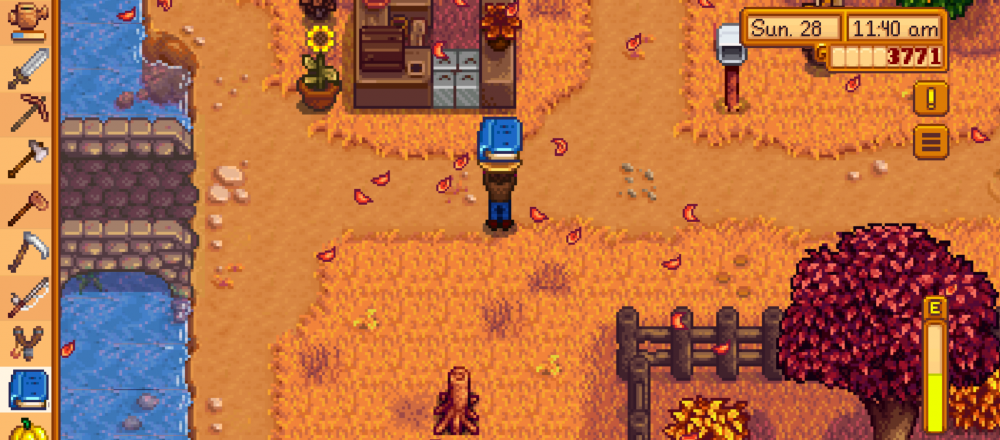This screenshot has height=440, width=1000.
Task: Select the hoe tool
Action: pyautogui.click(x=28, y=205)
